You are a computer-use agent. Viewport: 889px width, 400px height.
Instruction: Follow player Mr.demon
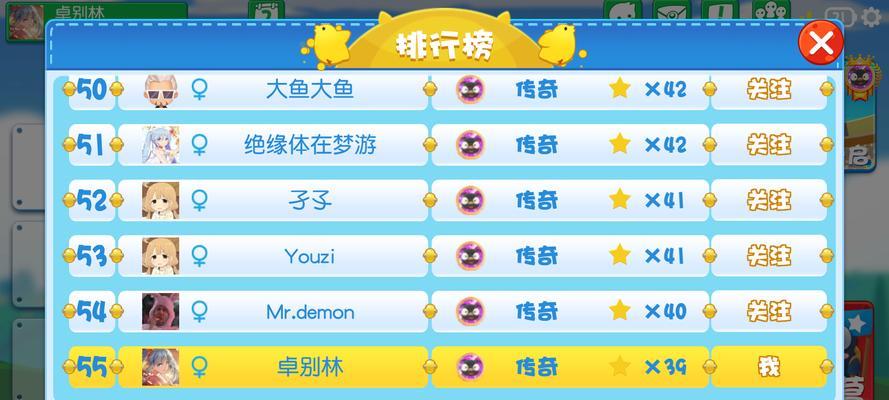click(768, 312)
